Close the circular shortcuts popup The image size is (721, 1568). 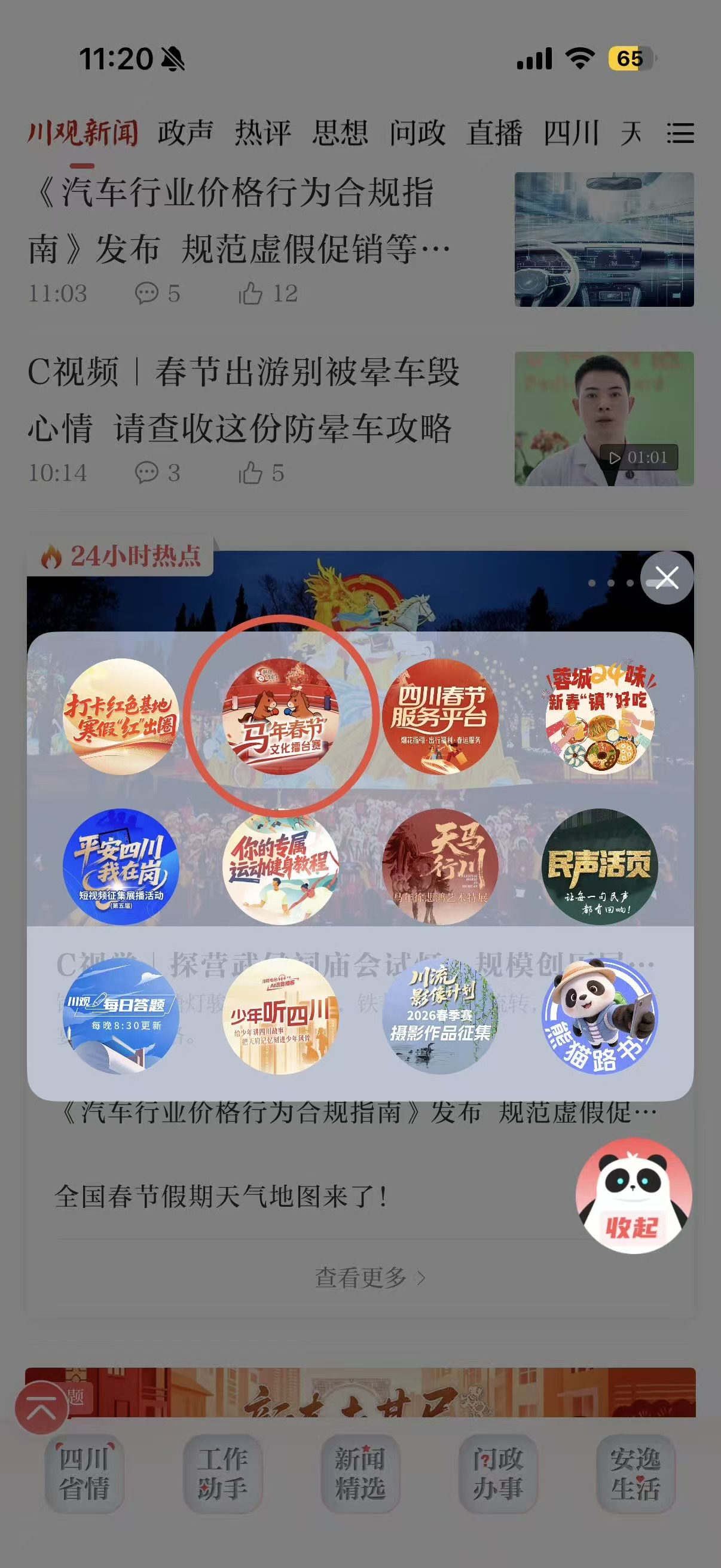point(666,578)
